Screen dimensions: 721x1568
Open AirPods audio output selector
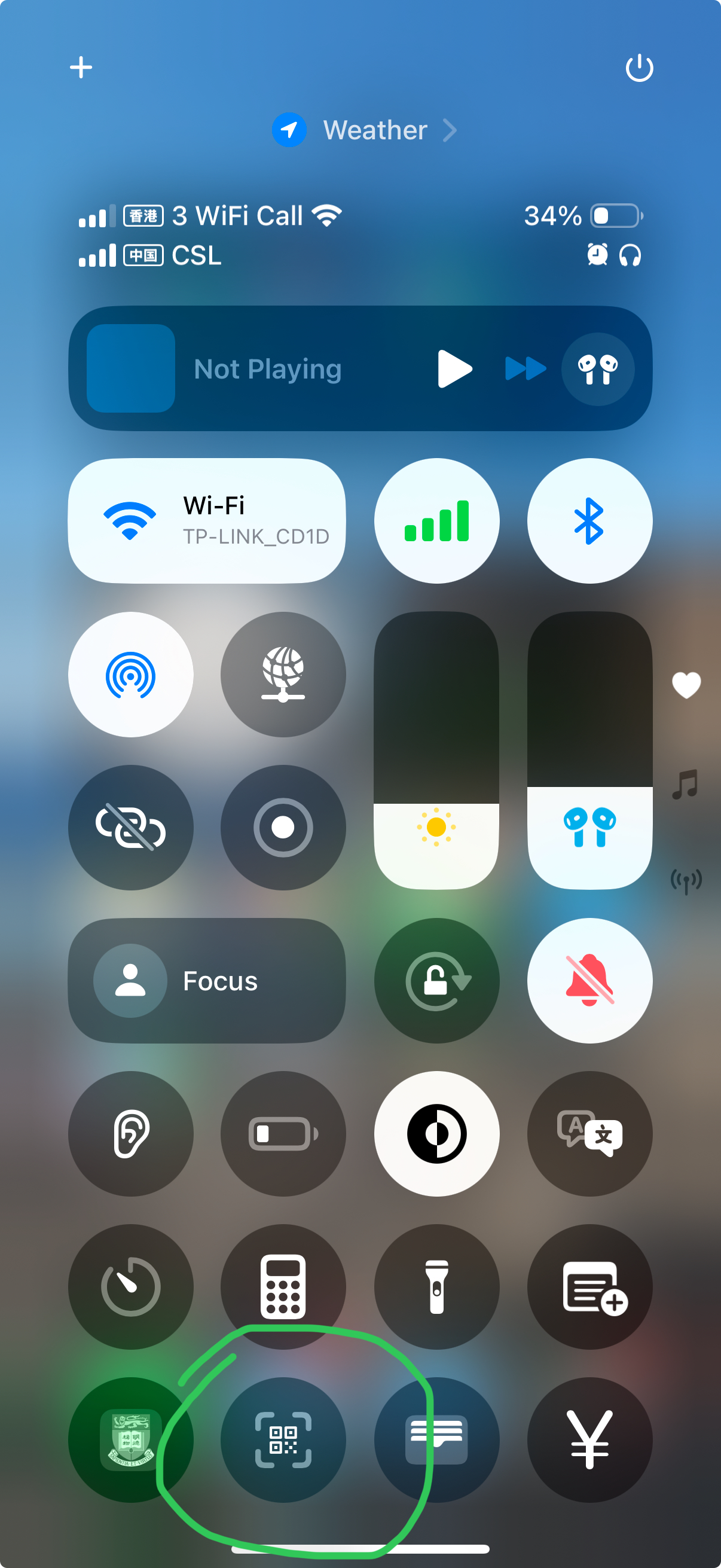597,369
